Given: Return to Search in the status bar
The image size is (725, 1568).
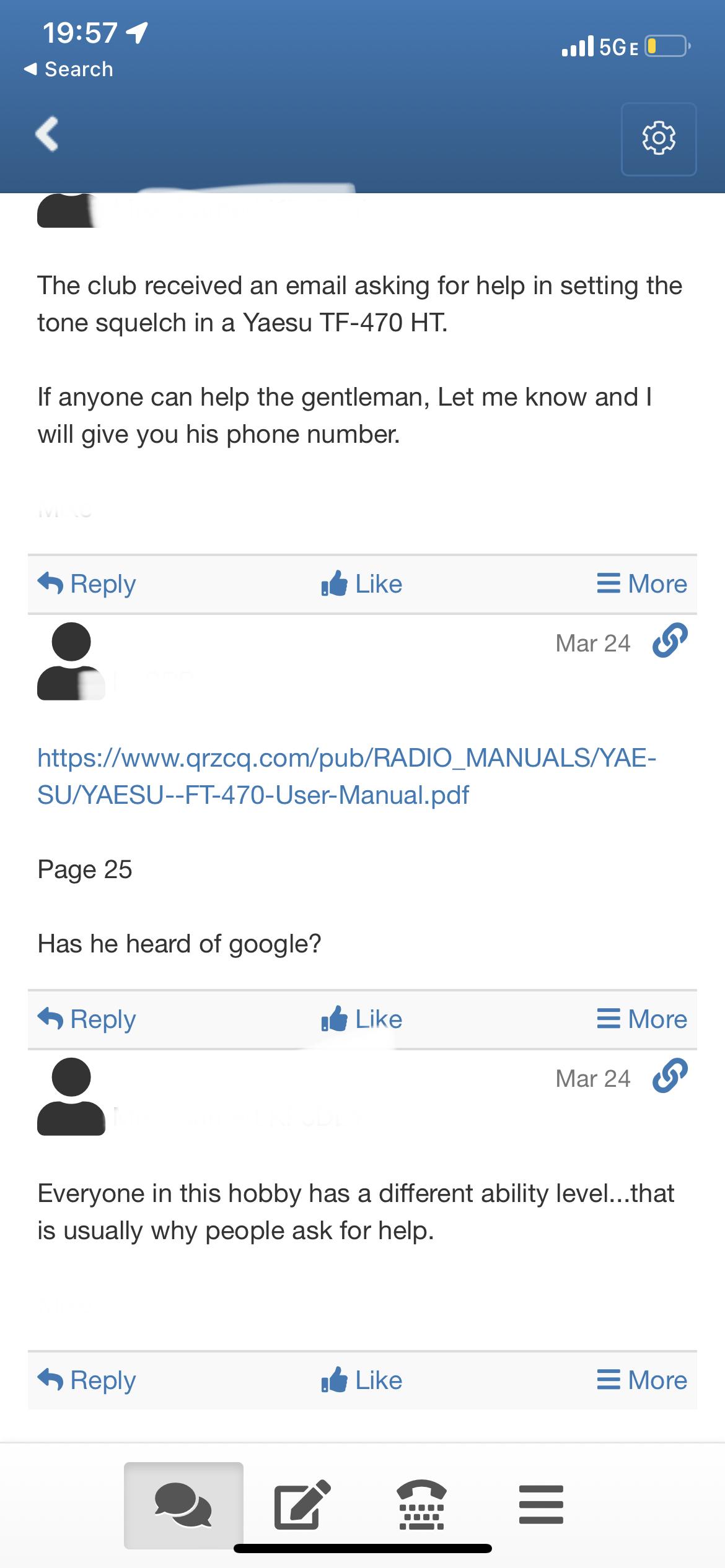Looking at the screenshot, I should click(68, 69).
